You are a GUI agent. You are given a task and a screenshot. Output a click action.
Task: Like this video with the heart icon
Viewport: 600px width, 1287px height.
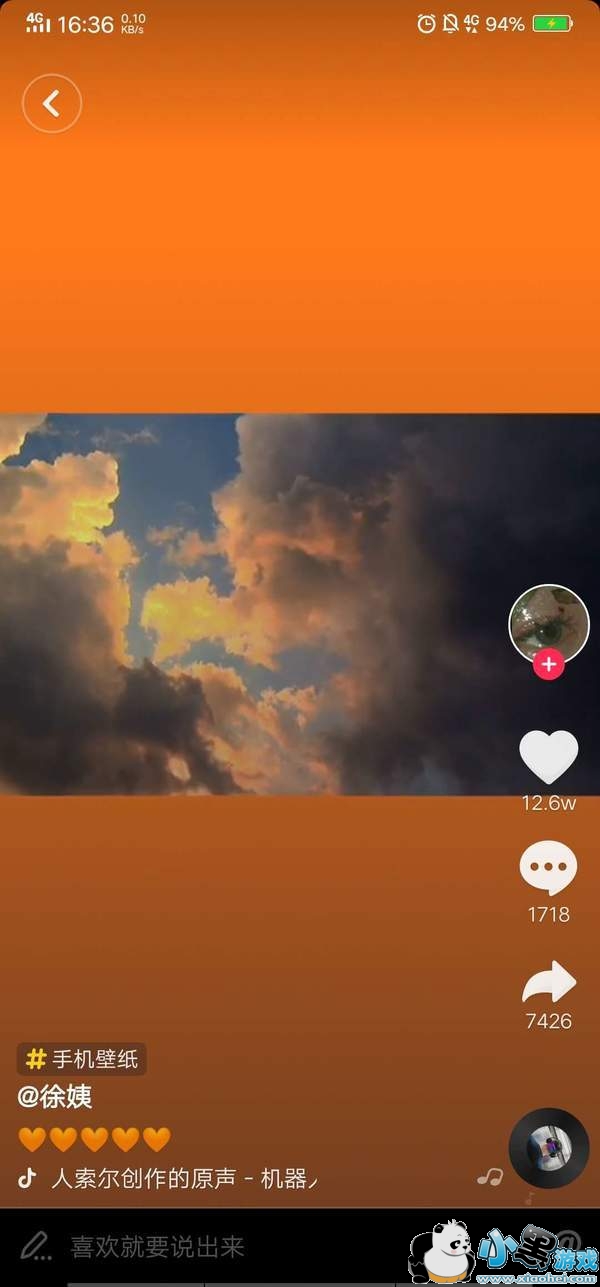[x=549, y=757]
